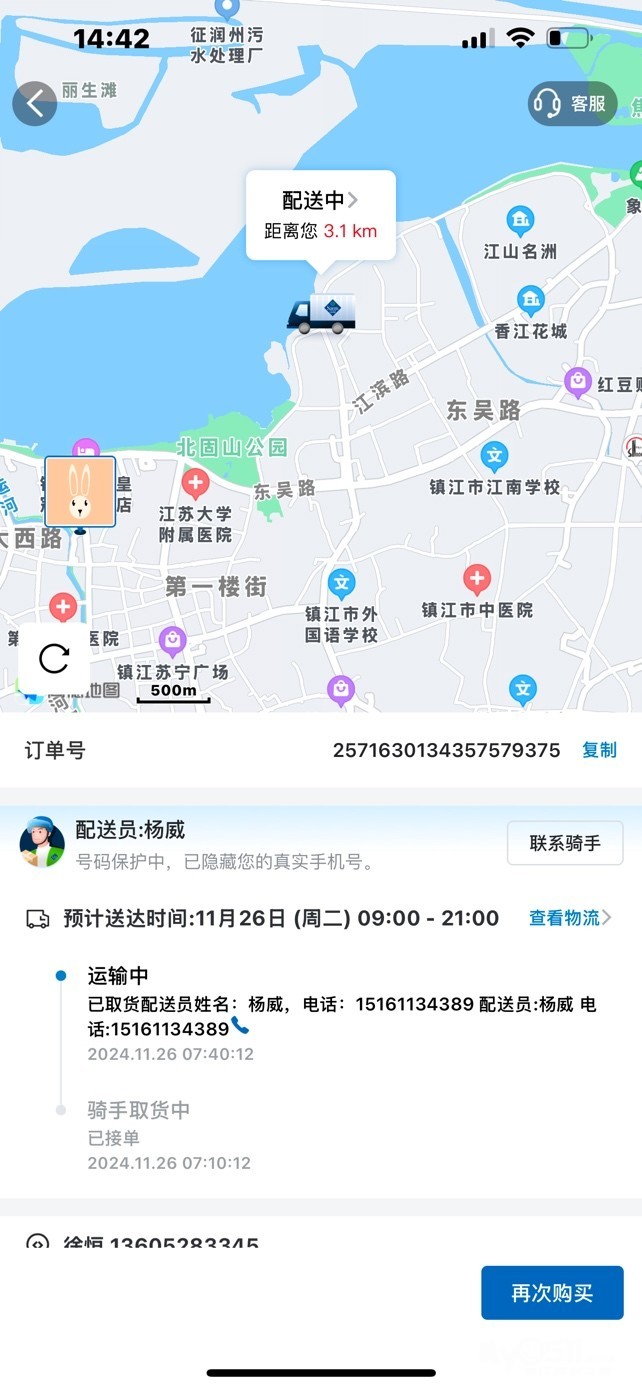Contact customer service via 客服
642x1389 pixels.
click(x=572, y=103)
